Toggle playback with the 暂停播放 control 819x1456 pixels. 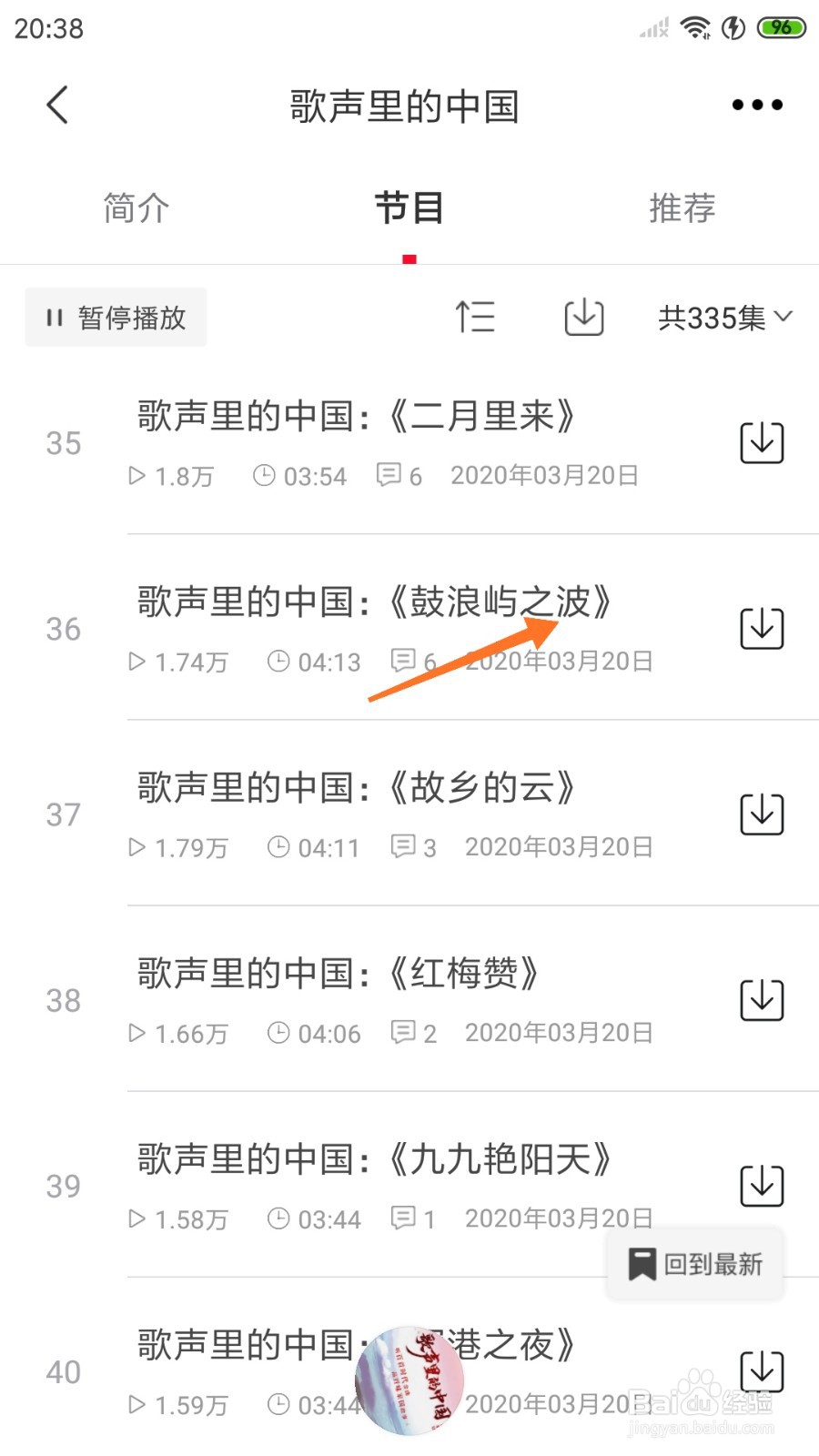(116, 318)
